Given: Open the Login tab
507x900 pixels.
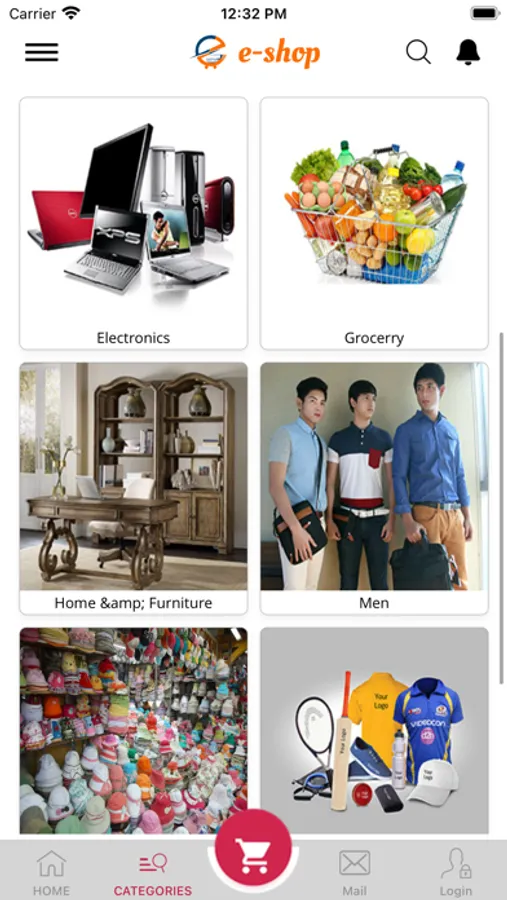Looking at the screenshot, I should point(456,872).
